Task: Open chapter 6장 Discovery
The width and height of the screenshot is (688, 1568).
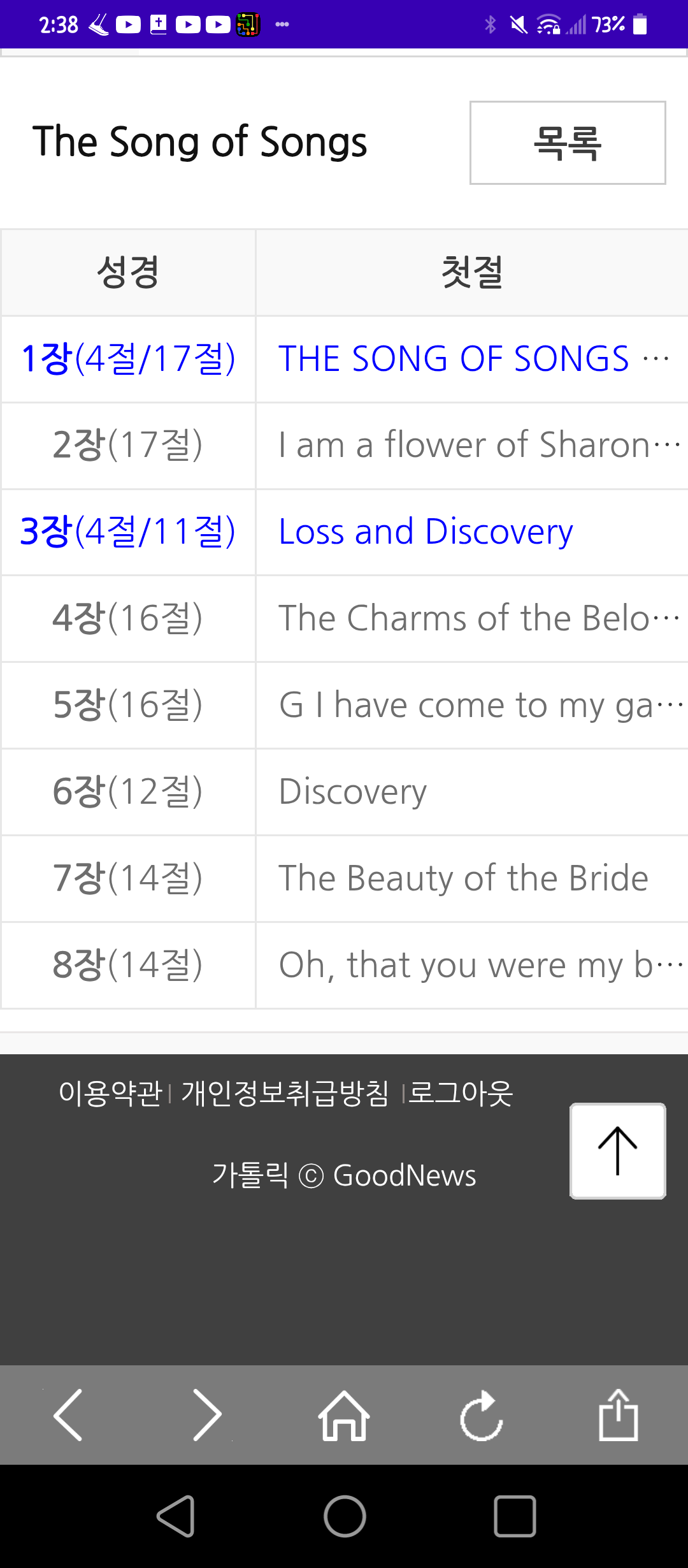Action: coord(352,792)
